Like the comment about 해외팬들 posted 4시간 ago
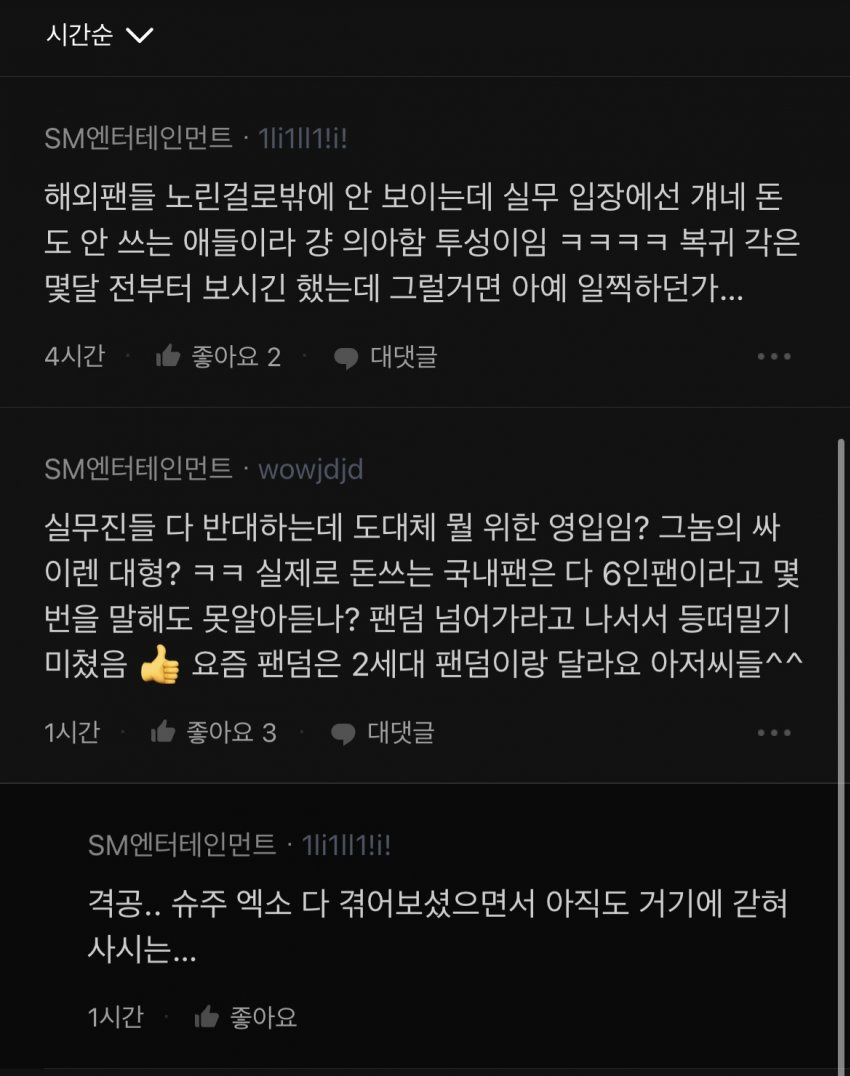The height and width of the screenshot is (1076, 850). click(x=218, y=357)
